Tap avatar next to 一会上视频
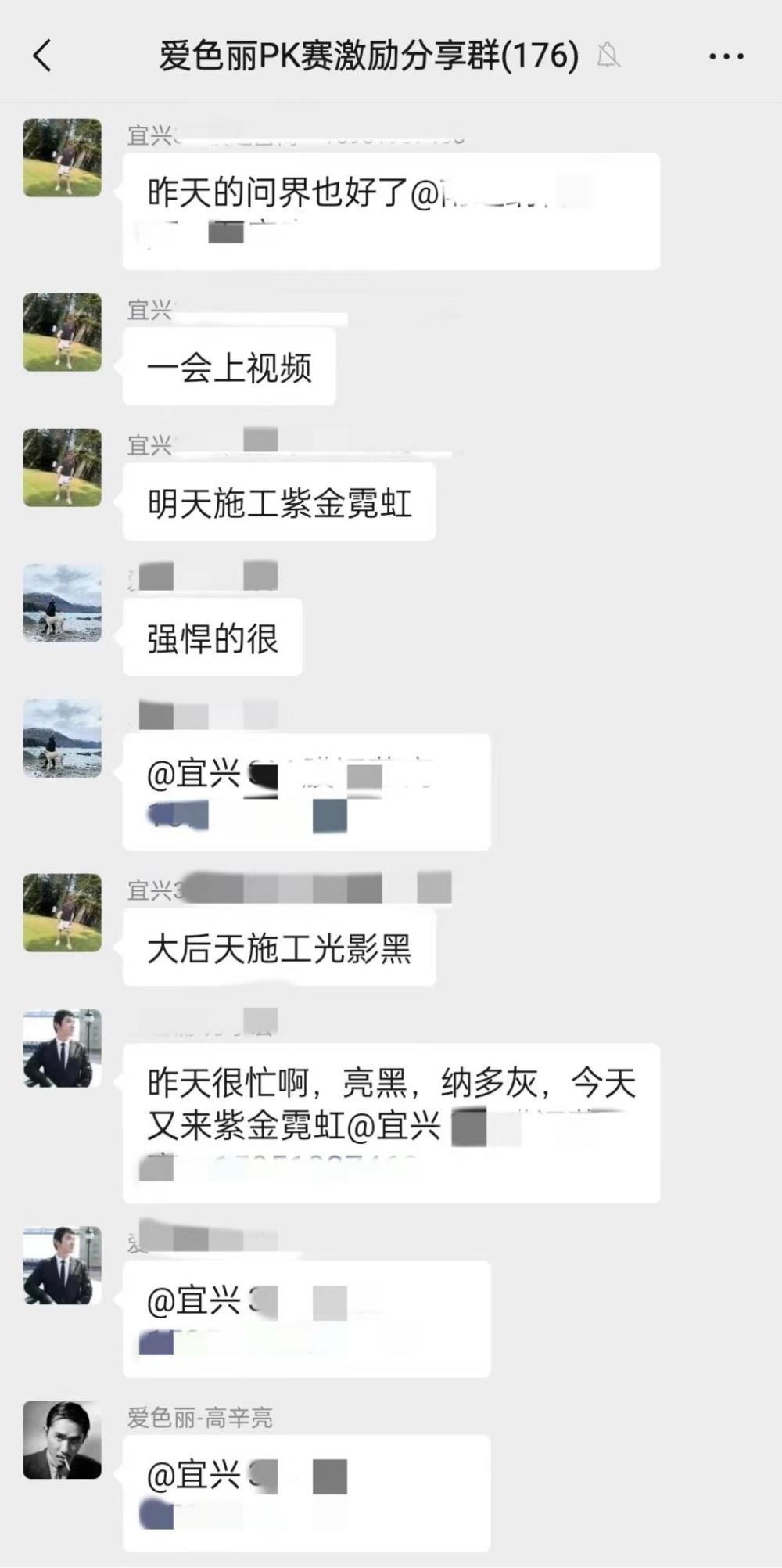 coord(63,332)
